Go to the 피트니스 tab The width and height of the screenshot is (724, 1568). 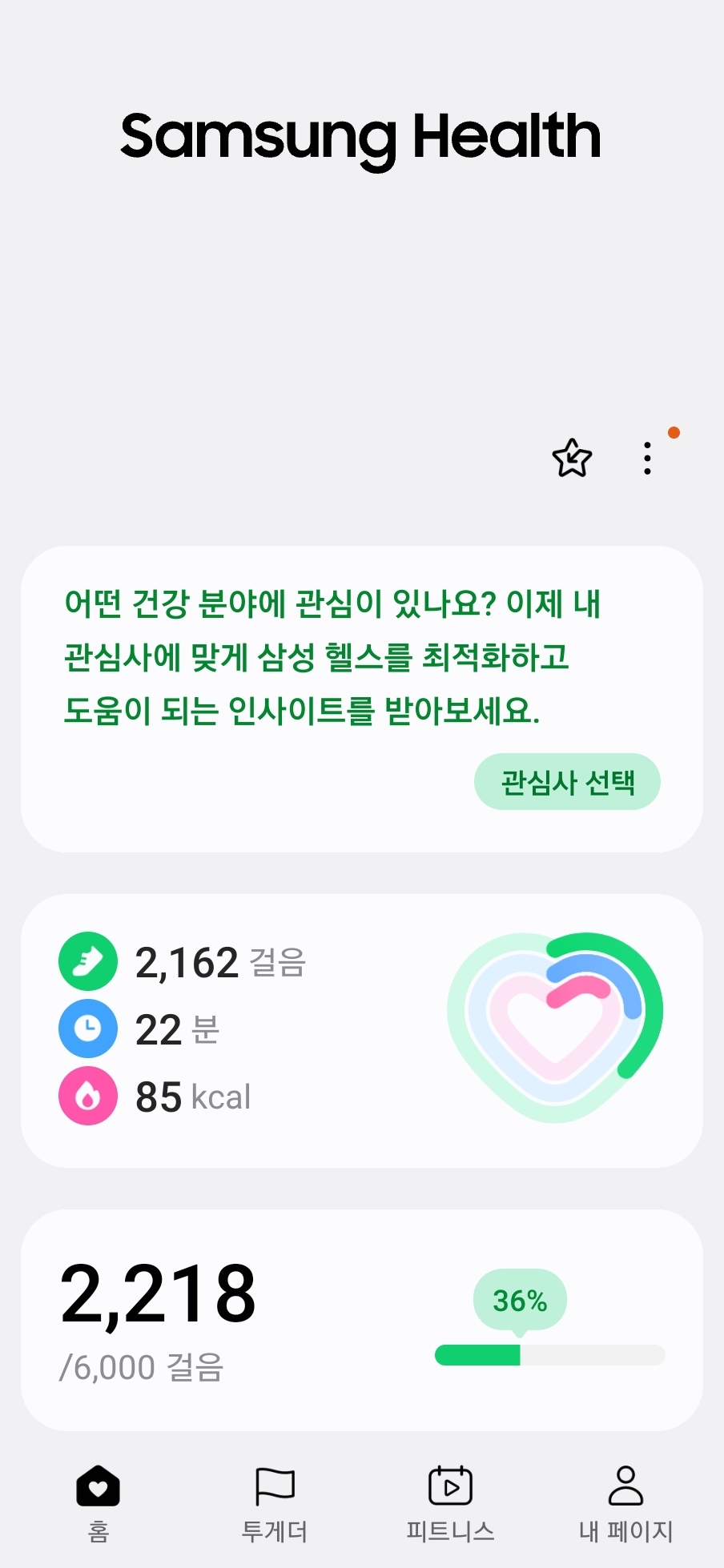tap(450, 1502)
